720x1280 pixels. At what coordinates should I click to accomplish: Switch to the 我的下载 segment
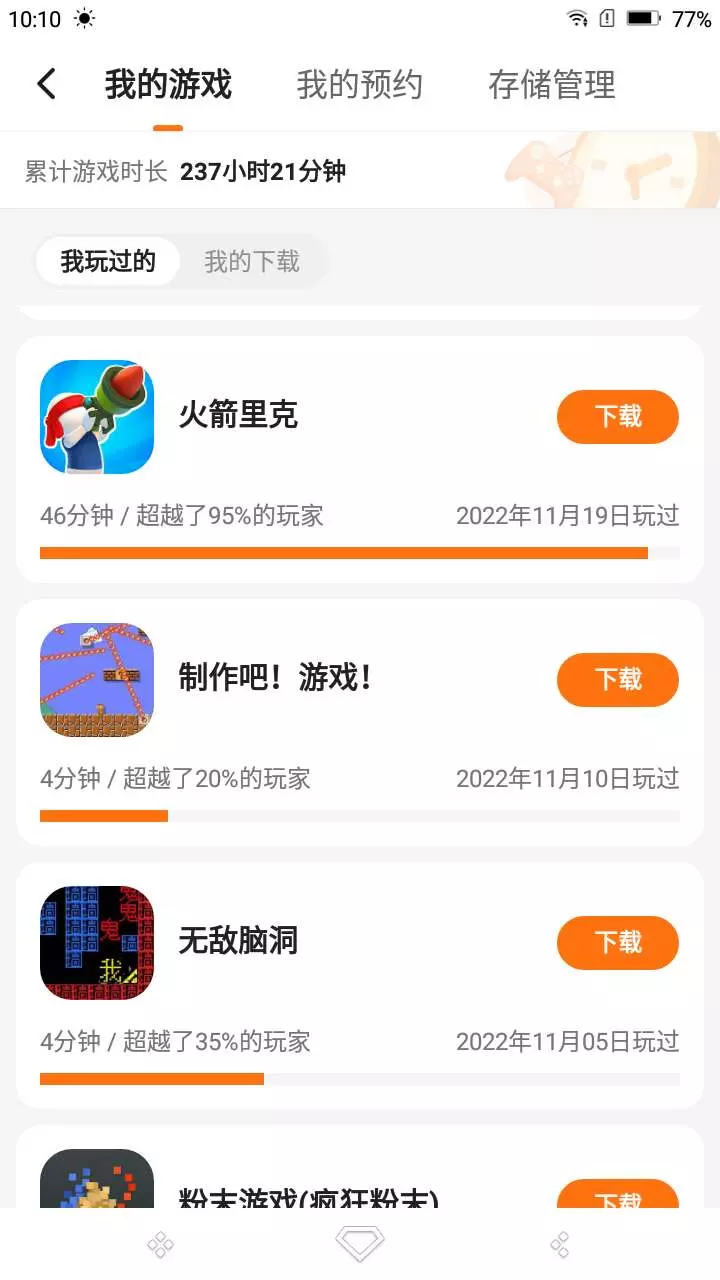coord(252,262)
